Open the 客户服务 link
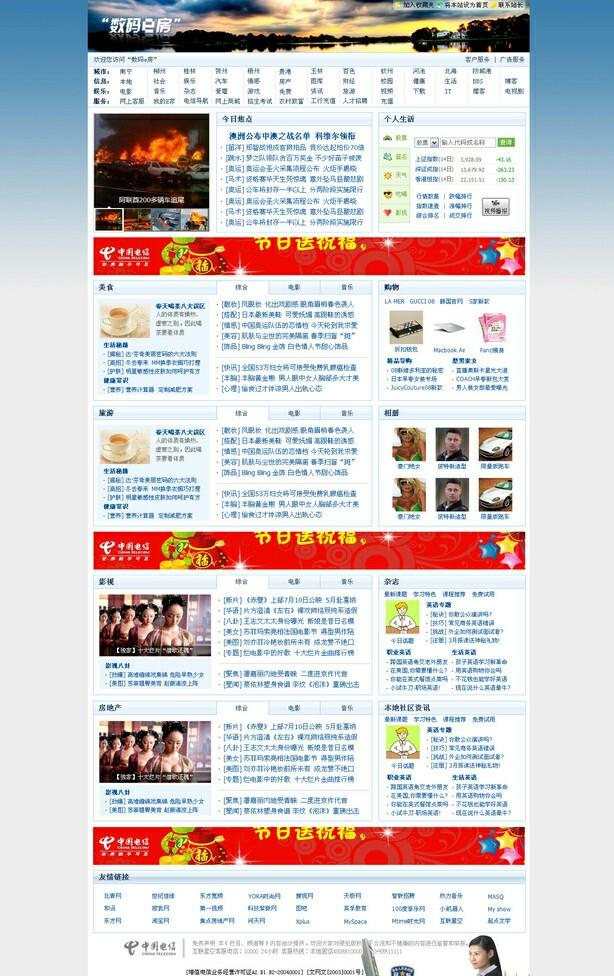614x976 pixels. pos(478,60)
